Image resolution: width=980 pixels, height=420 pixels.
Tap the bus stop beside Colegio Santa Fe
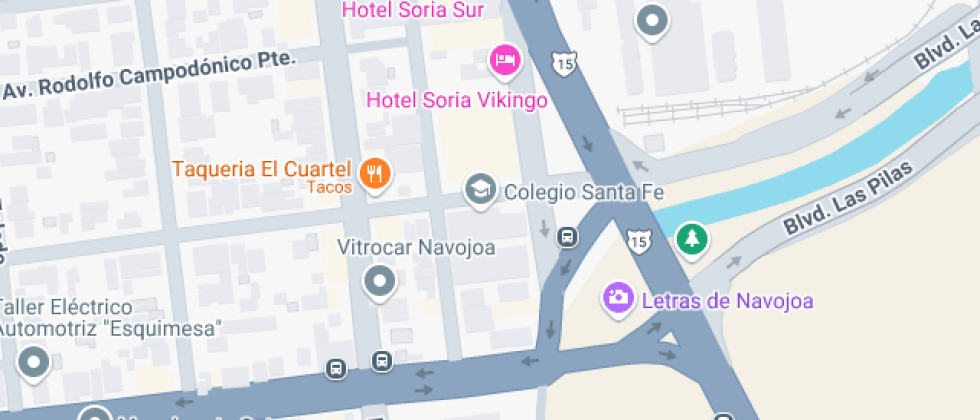coord(567,237)
